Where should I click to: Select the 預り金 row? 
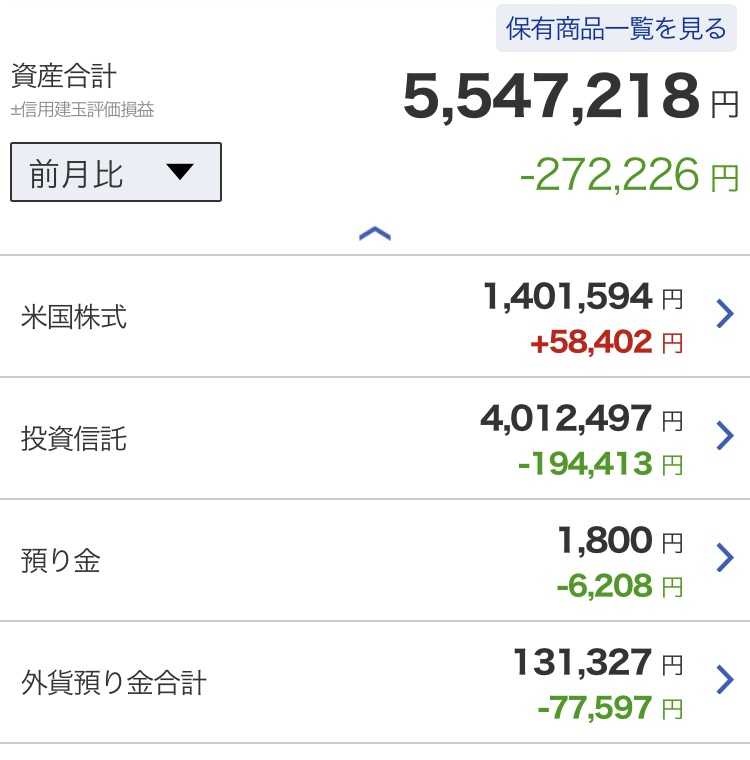tap(375, 560)
